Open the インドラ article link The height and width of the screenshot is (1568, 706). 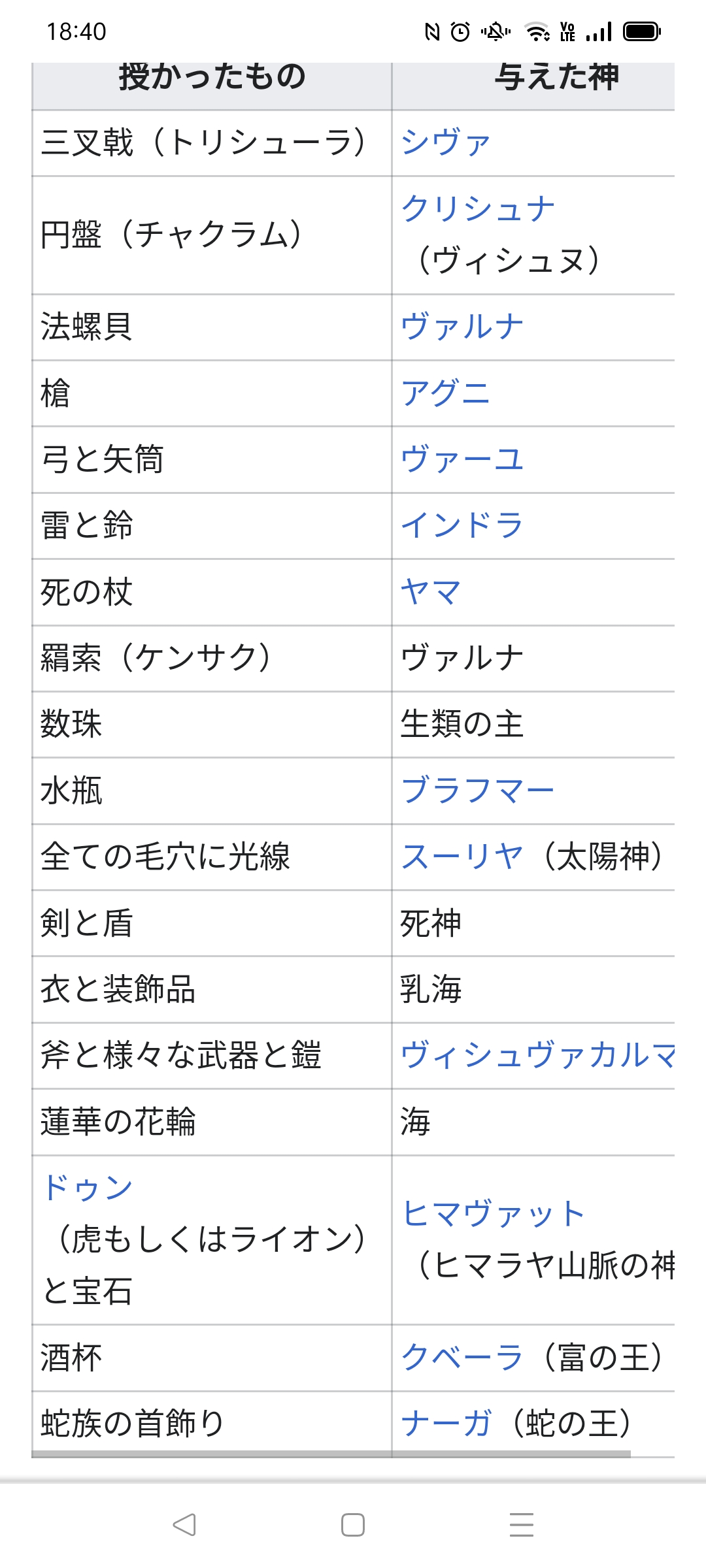pyautogui.click(x=462, y=525)
